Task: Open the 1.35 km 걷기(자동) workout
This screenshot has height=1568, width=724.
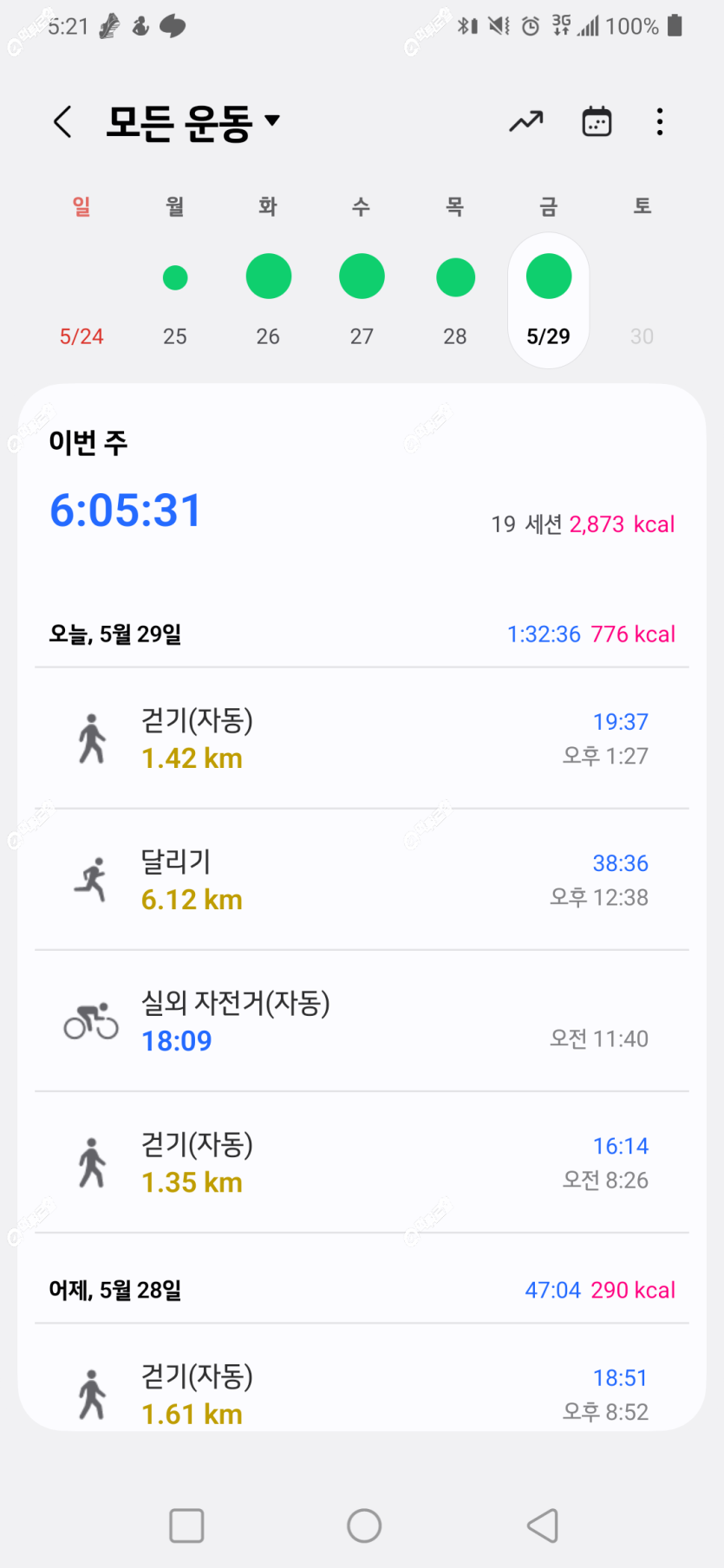Action: (x=362, y=1162)
